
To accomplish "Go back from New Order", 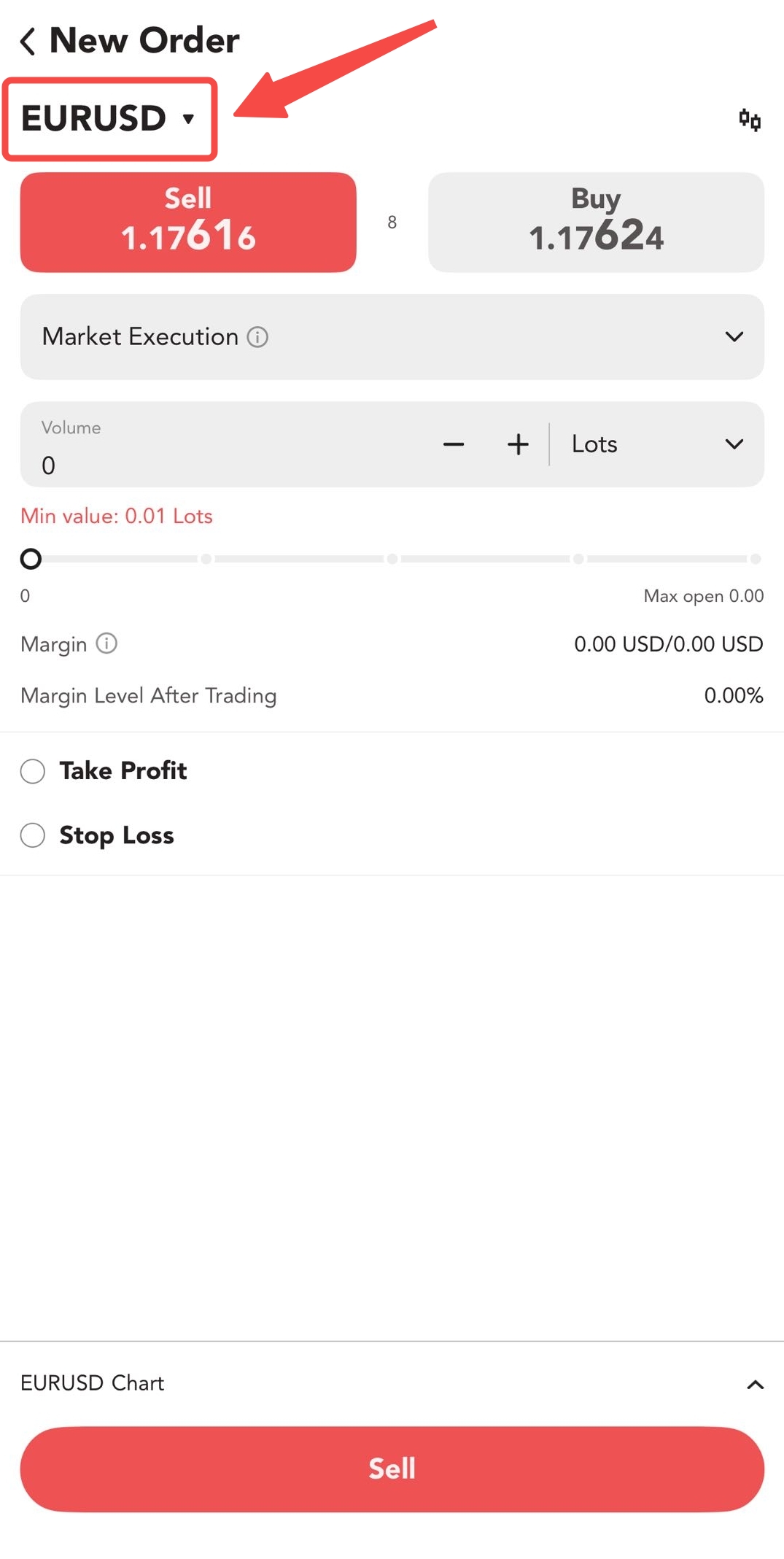I will (28, 41).
